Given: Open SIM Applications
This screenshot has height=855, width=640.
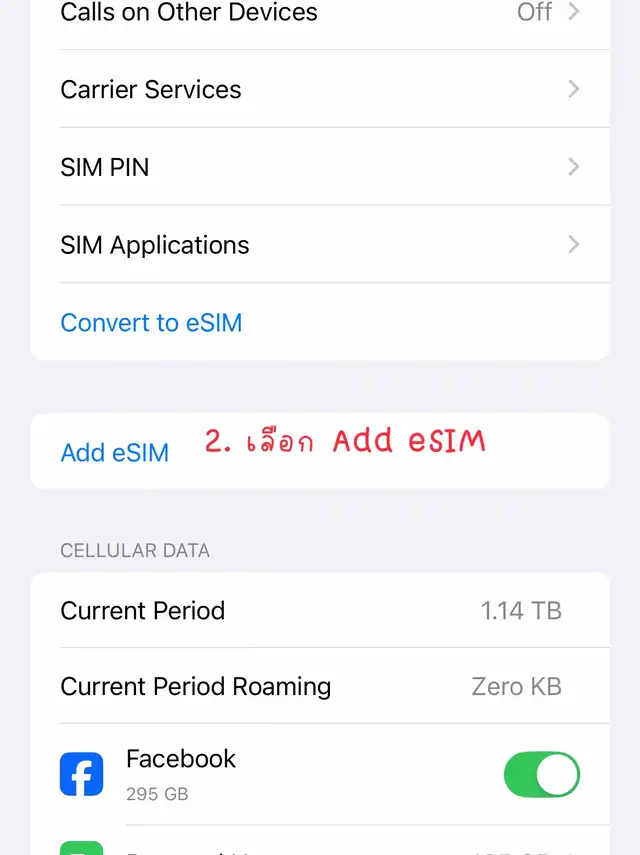Looking at the screenshot, I should pyautogui.click(x=319, y=245).
